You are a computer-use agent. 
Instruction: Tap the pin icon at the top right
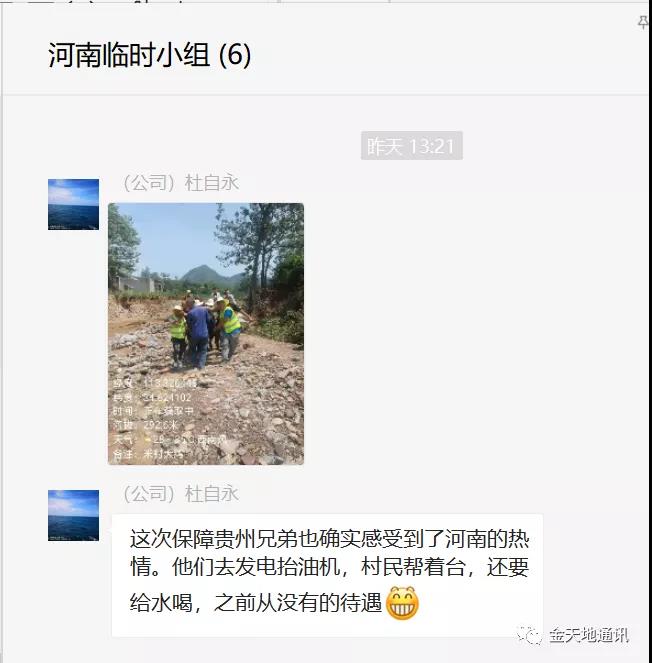[643, 22]
